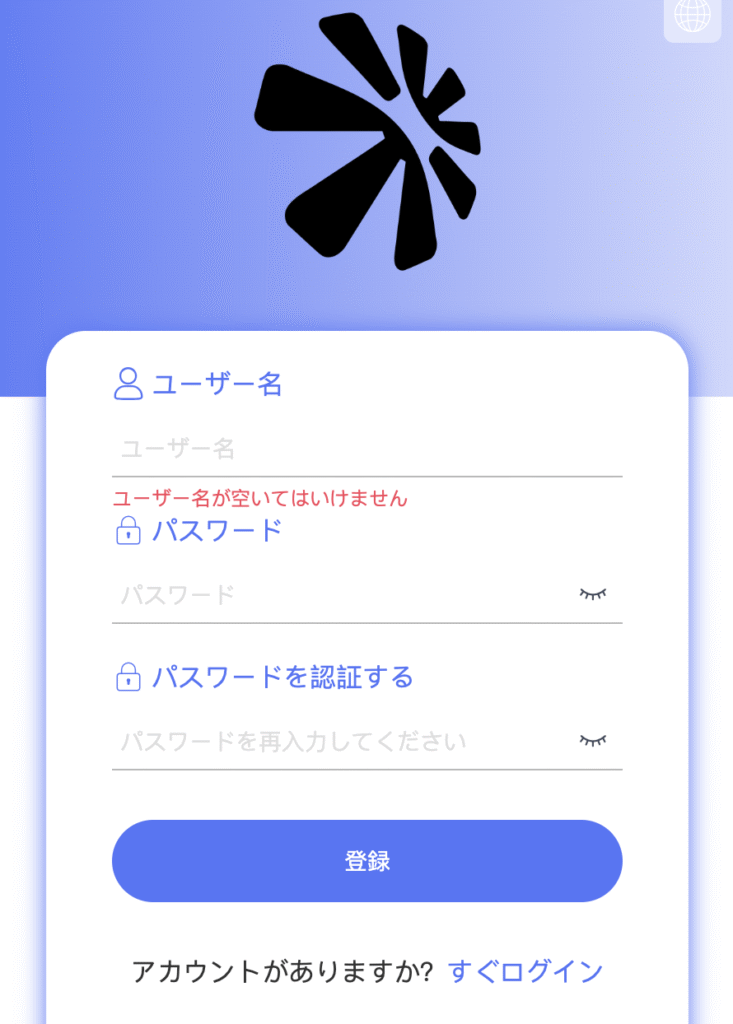The width and height of the screenshot is (733, 1024).
Task: Click the user icon beside ユーザー名 label
Action: [126, 385]
